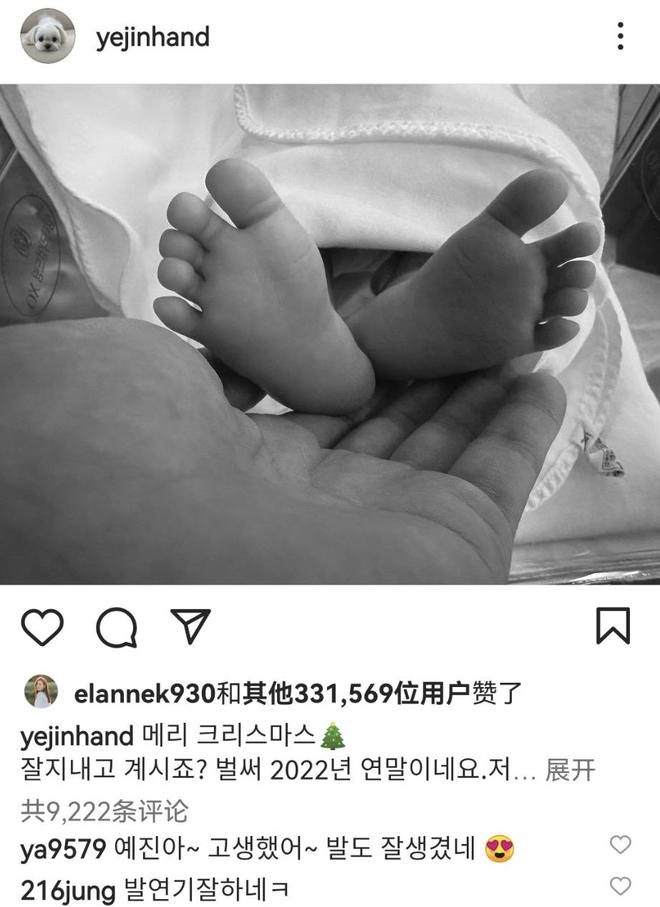
Task: Like this post with the heart icon
Action: (x=42, y=627)
